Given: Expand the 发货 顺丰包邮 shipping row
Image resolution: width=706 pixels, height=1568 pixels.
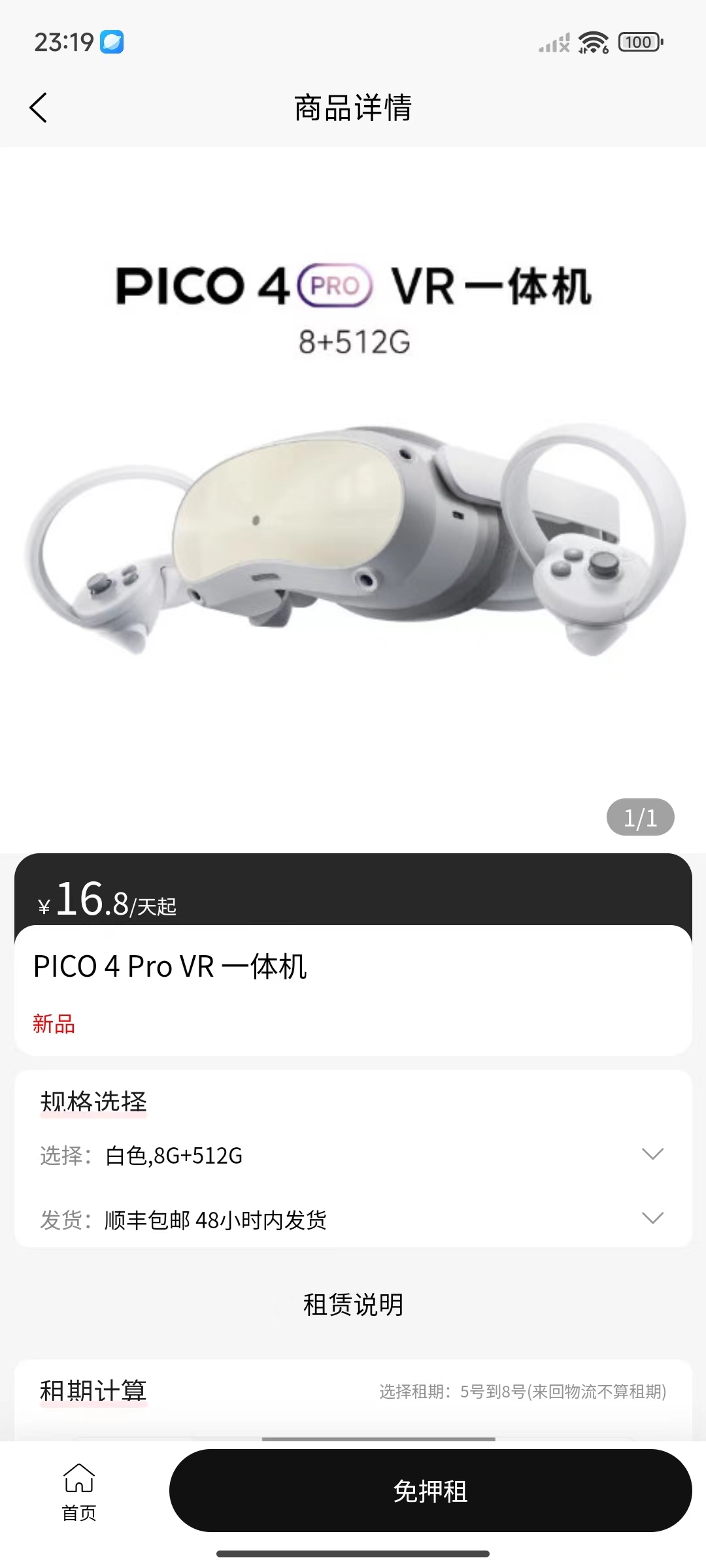Looking at the screenshot, I should [652, 1218].
